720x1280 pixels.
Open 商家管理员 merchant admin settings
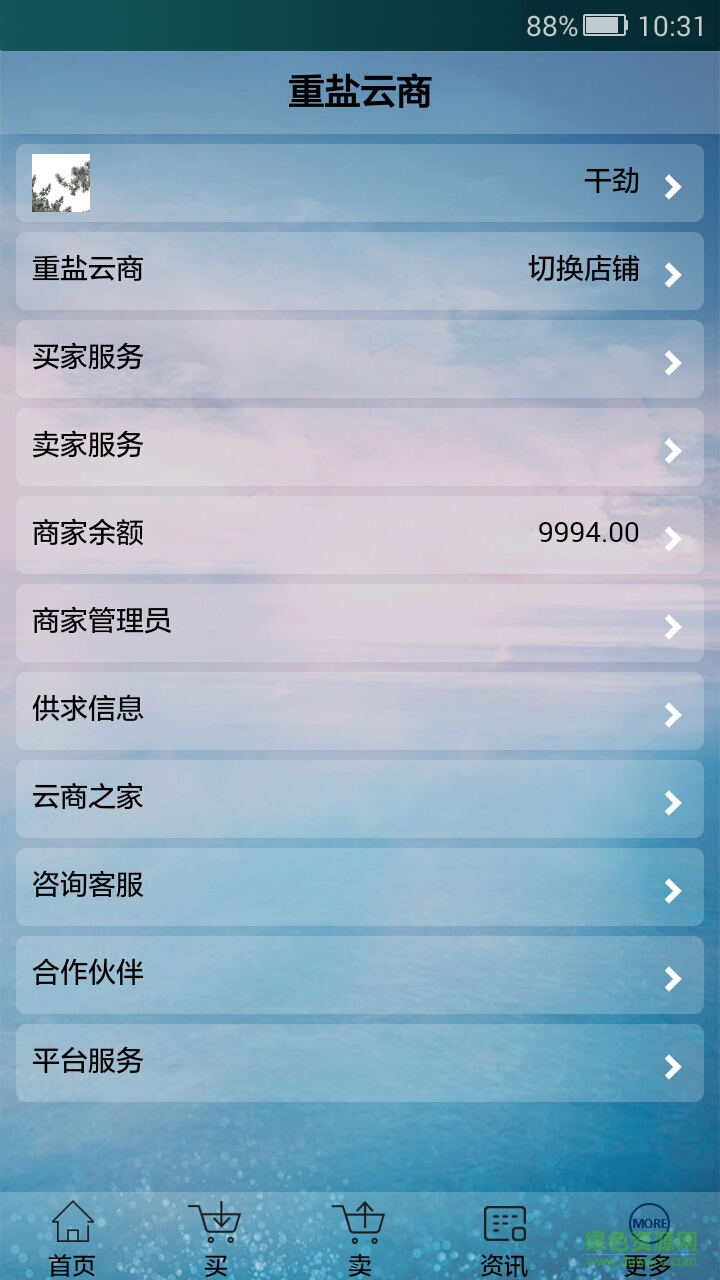[x=360, y=624]
